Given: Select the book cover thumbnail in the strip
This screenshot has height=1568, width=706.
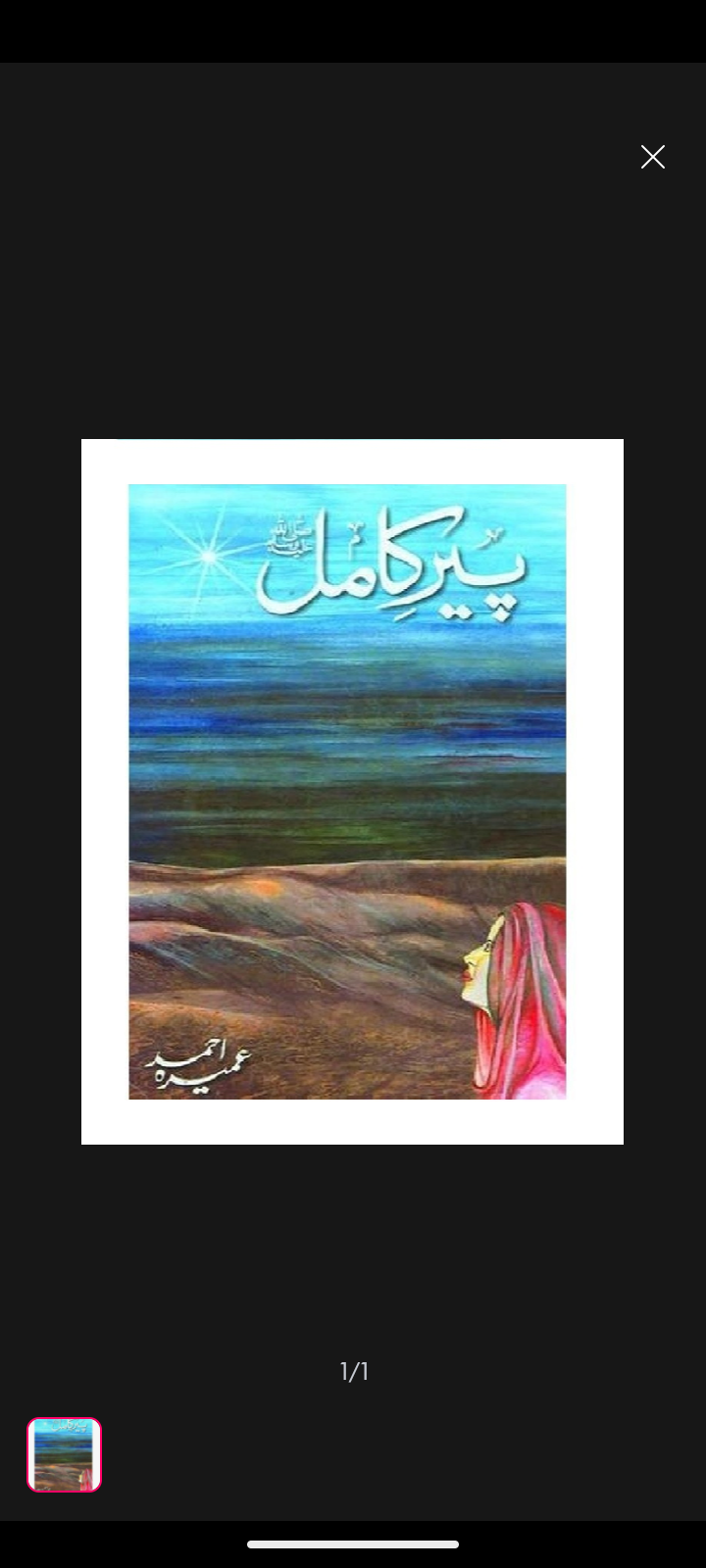Looking at the screenshot, I should pos(64,1454).
